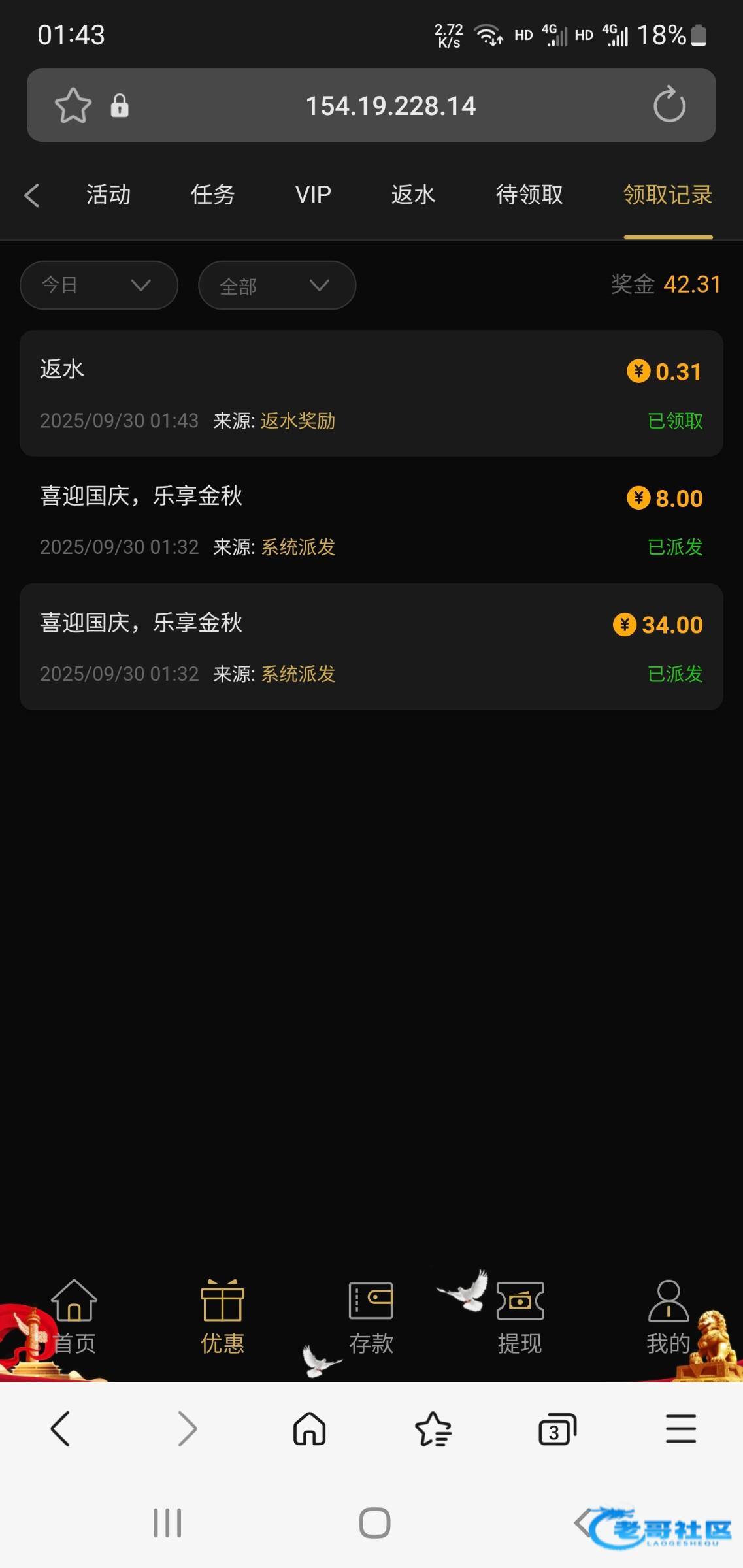
Task: Open the 任务 tab
Action: coord(212,195)
